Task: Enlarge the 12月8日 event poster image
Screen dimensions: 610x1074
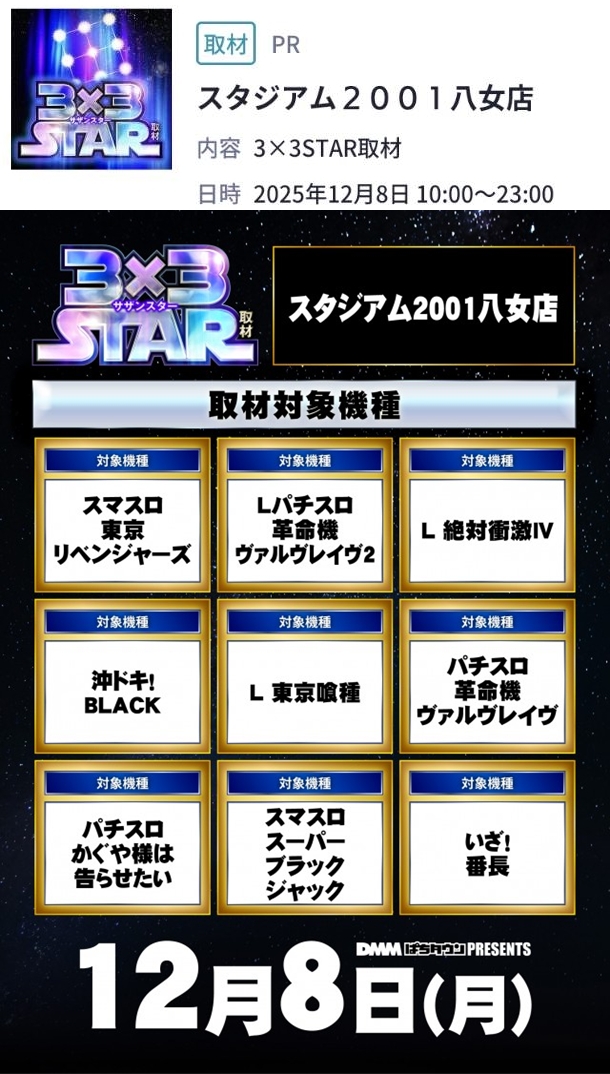Action: point(305,640)
